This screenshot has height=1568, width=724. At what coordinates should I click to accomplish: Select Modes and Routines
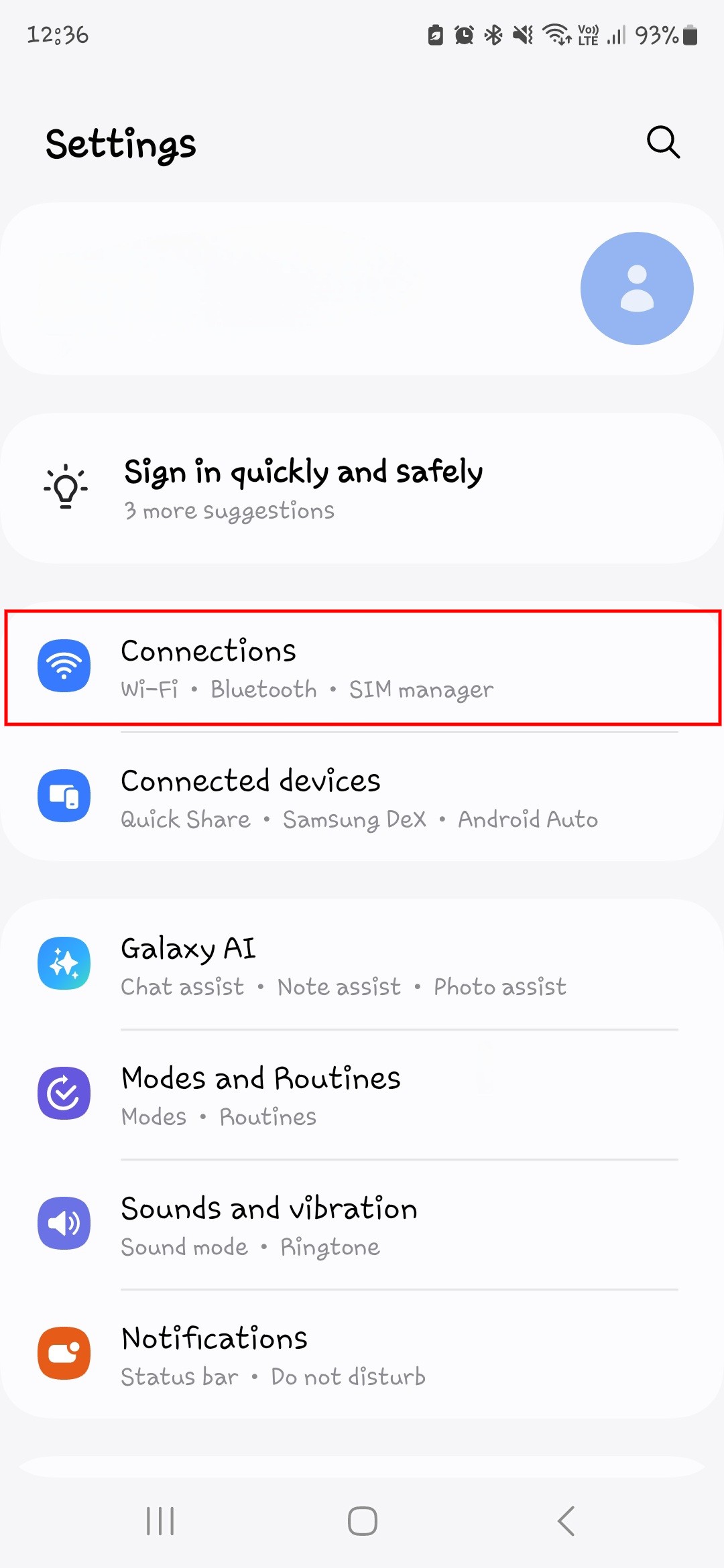click(x=362, y=1094)
